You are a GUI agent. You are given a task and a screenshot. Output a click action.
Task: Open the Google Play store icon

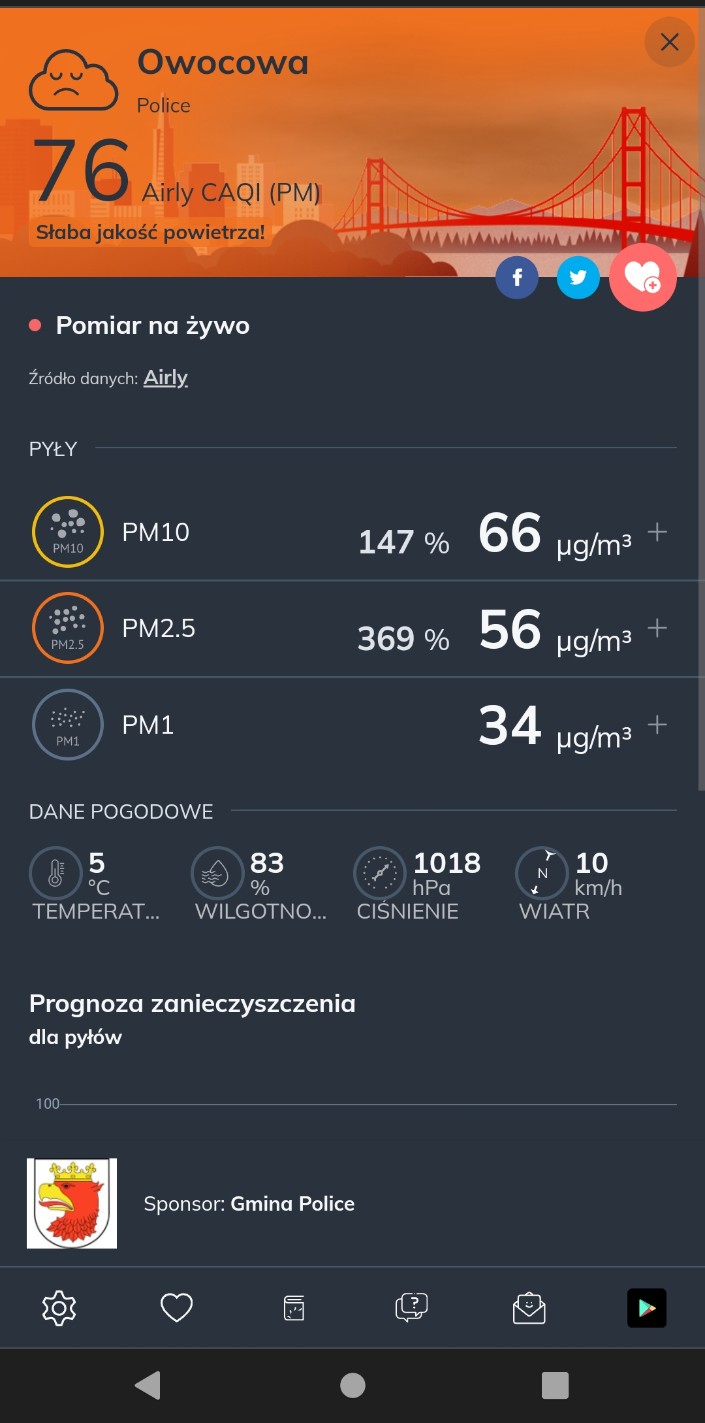pyautogui.click(x=647, y=1307)
